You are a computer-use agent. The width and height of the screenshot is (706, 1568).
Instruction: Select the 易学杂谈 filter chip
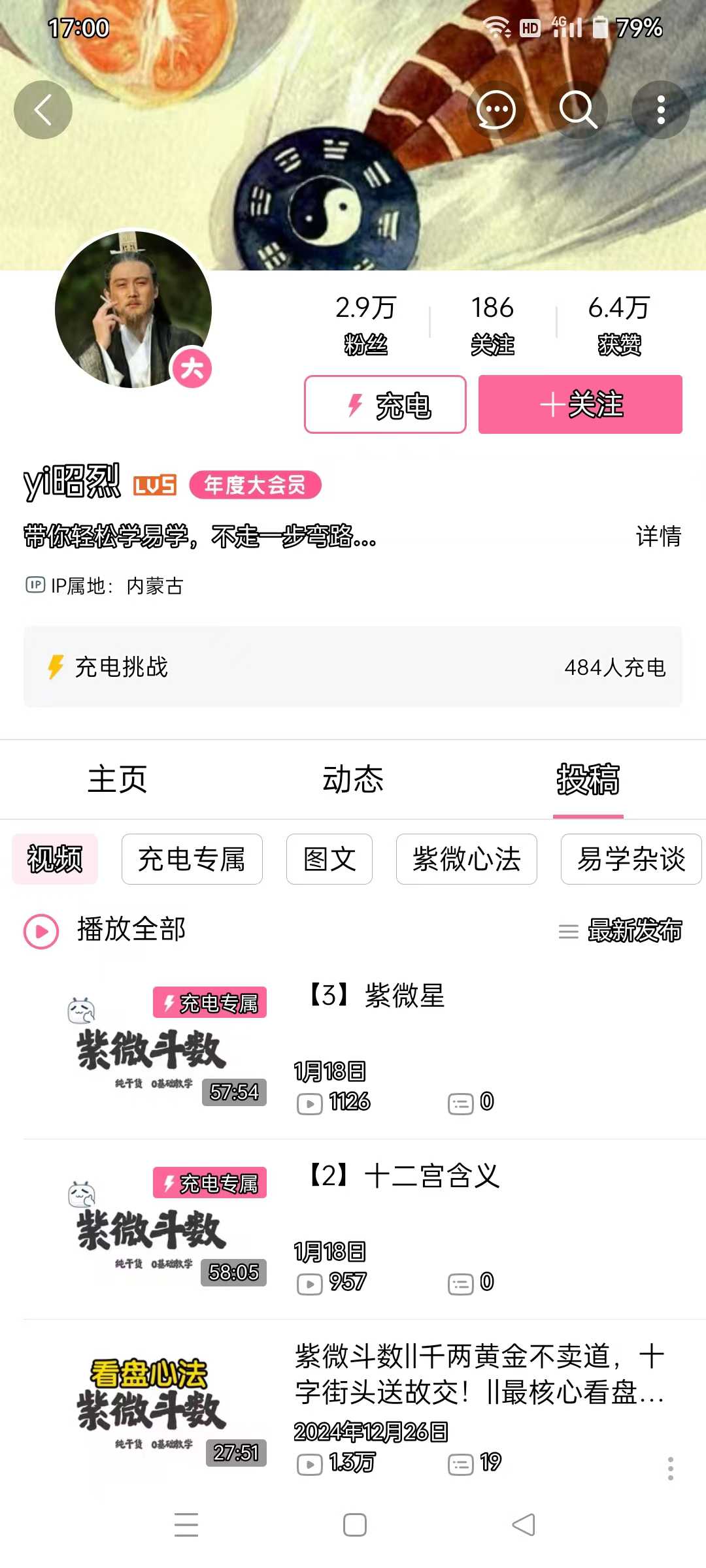631,859
